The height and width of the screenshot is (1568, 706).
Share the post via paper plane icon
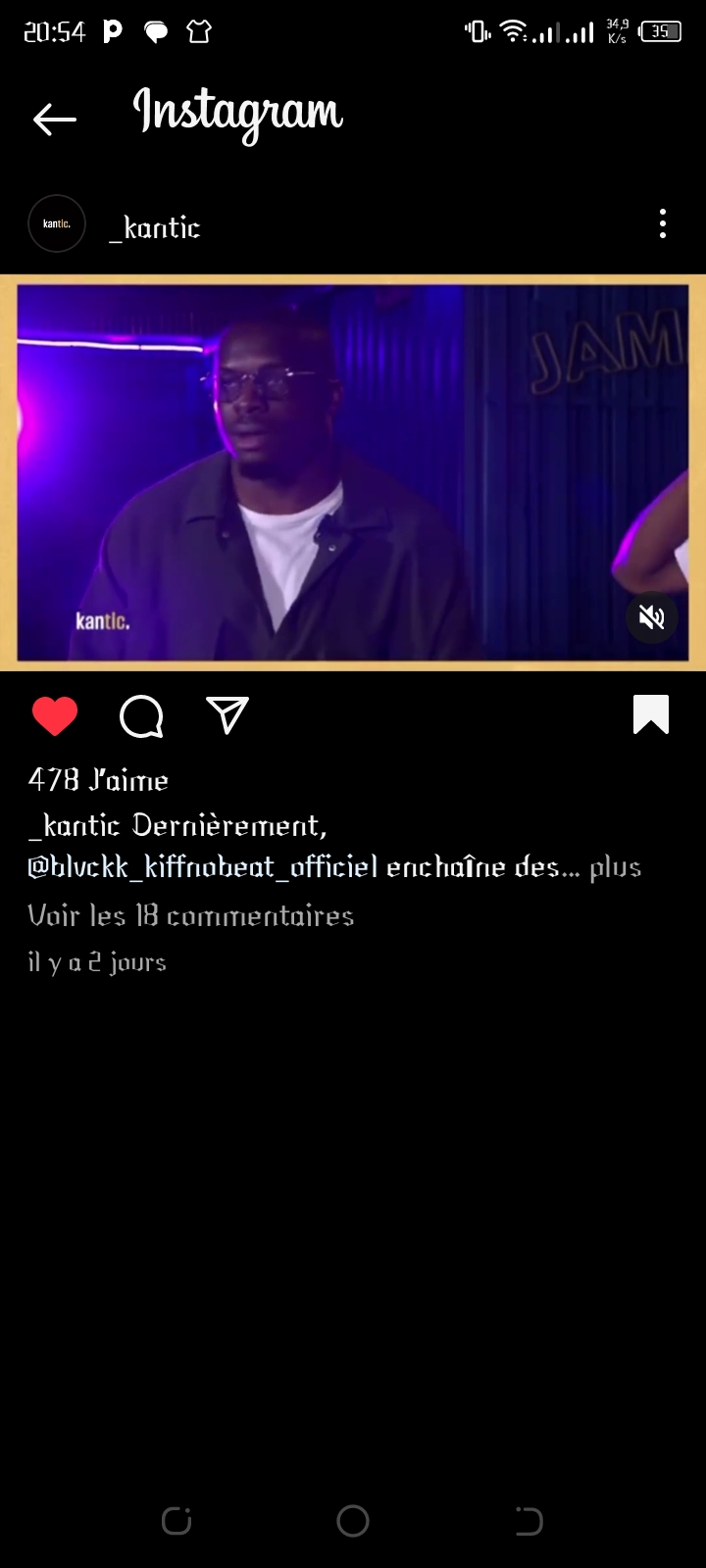pyautogui.click(x=227, y=716)
